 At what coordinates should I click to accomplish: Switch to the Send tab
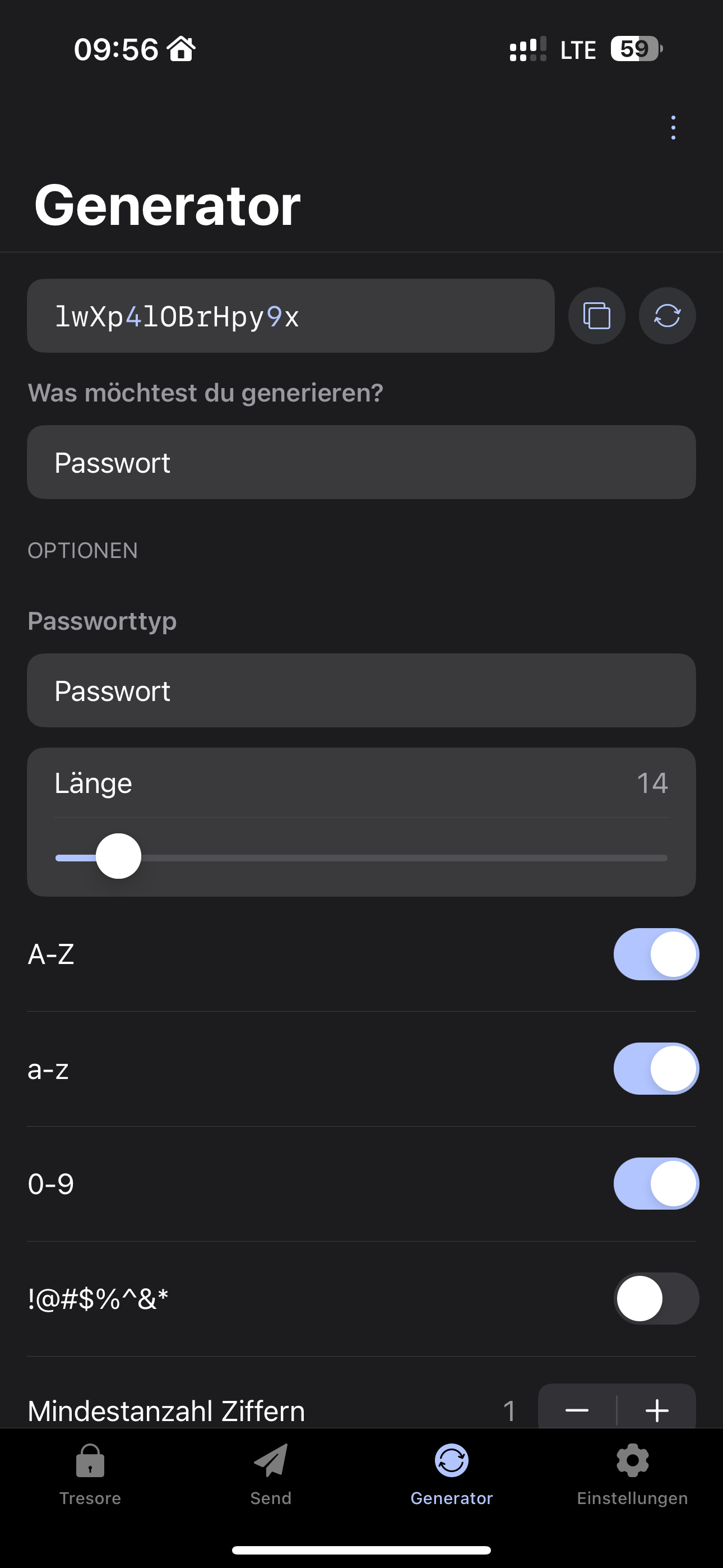(271, 1474)
